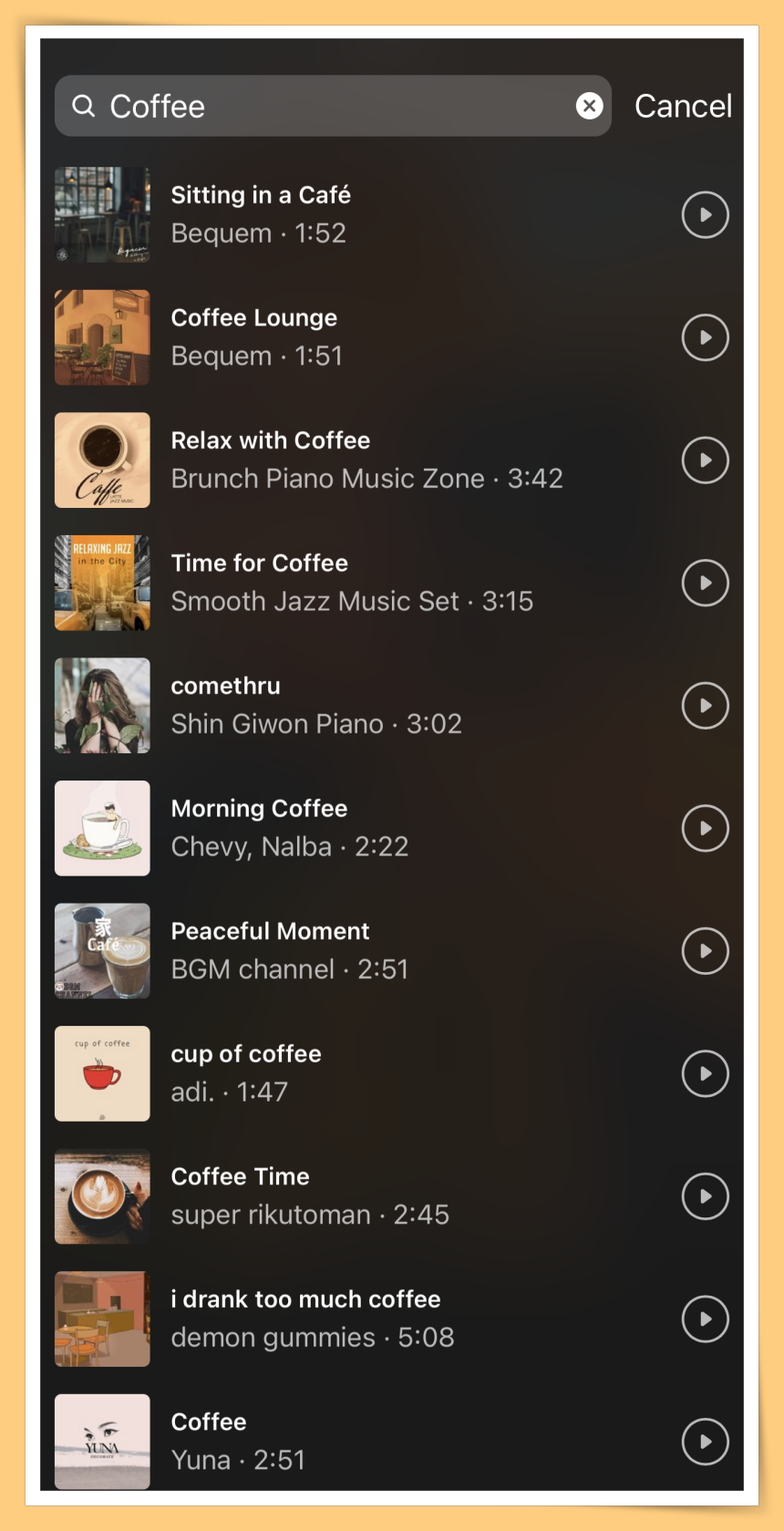The height and width of the screenshot is (1531, 784).
Task: Play Time for Coffee preview
Action: 705,583
